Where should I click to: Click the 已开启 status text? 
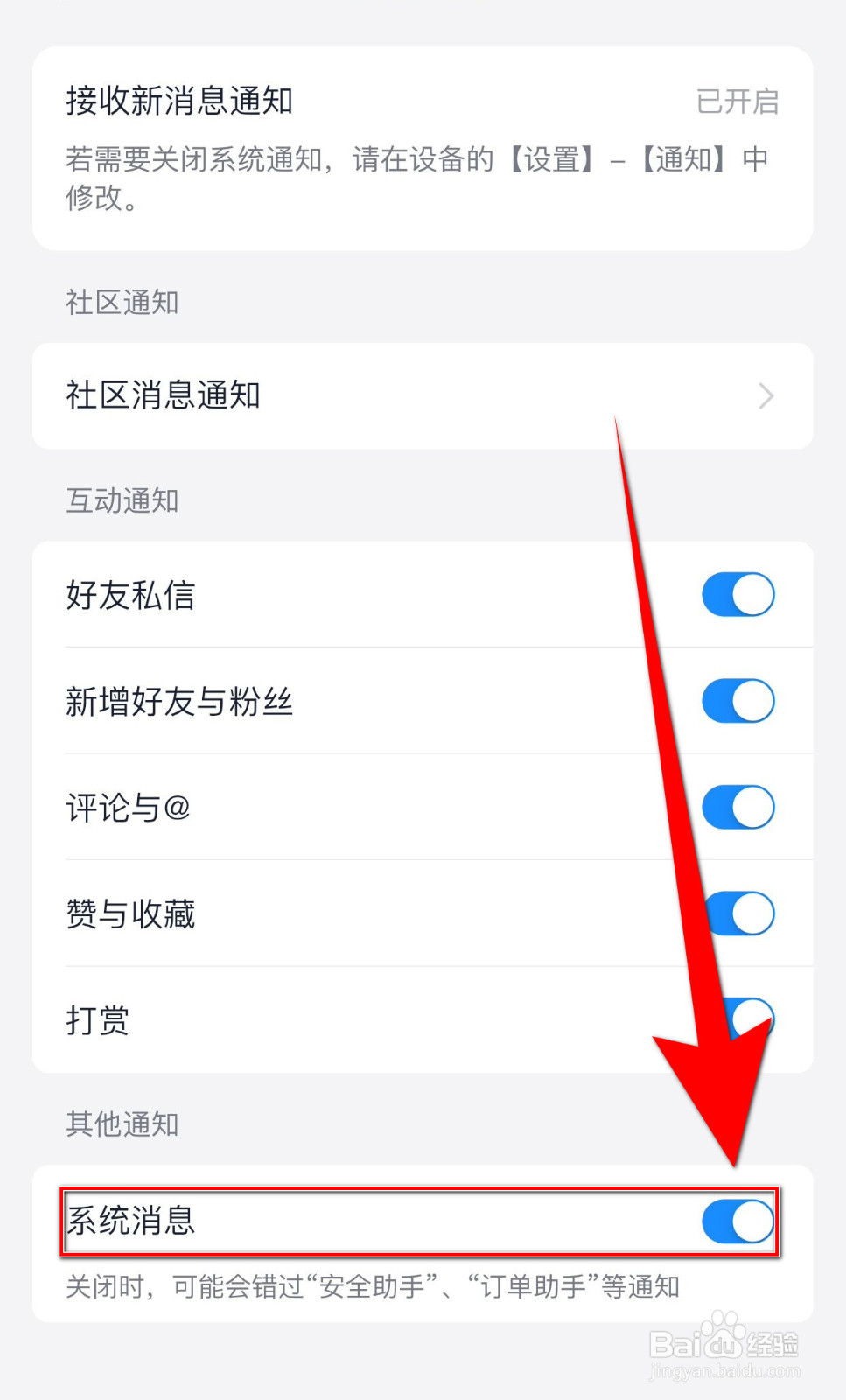pyautogui.click(x=738, y=102)
